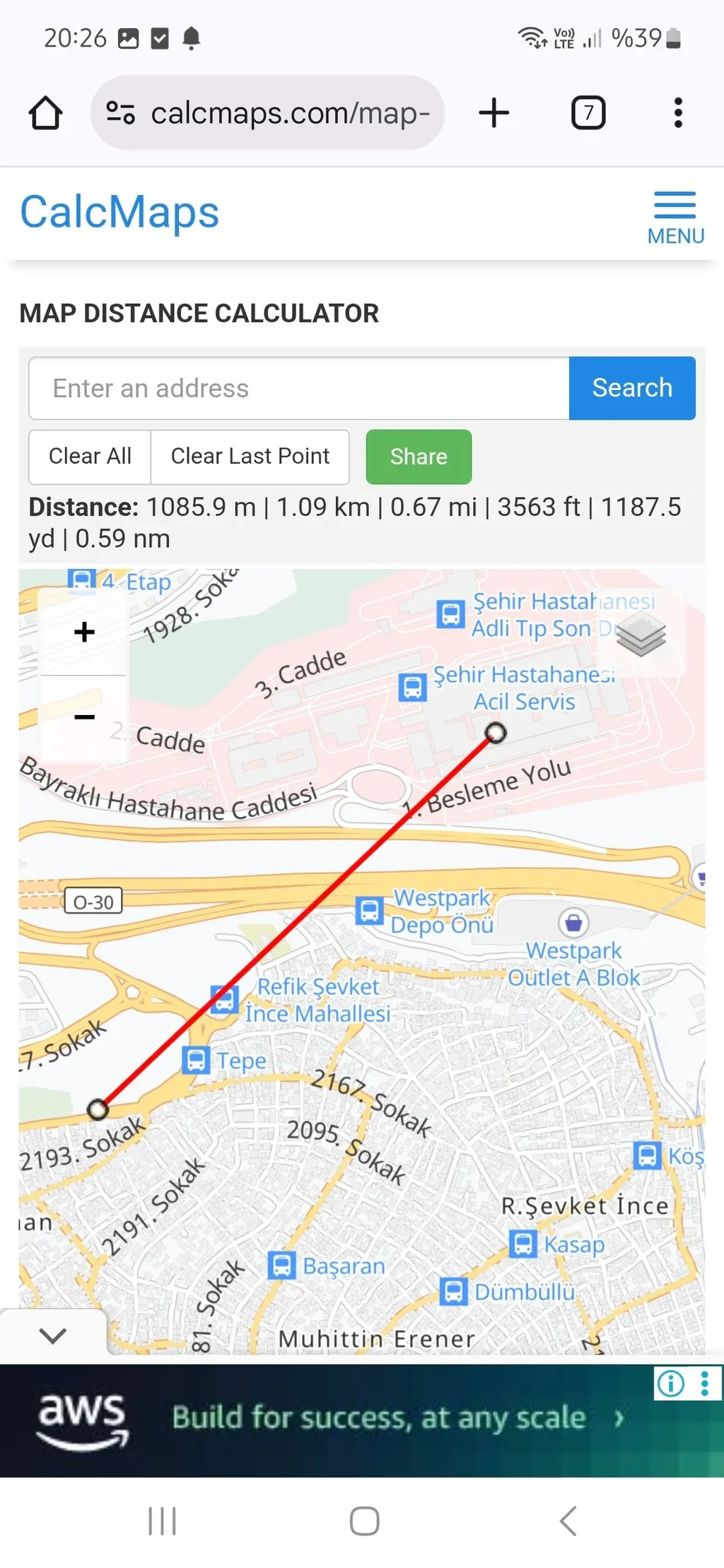The width and height of the screenshot is (724, 1568).
Task: Select the Westpark Depo Önü bus stop icon
Action: [x=370, y=911]
